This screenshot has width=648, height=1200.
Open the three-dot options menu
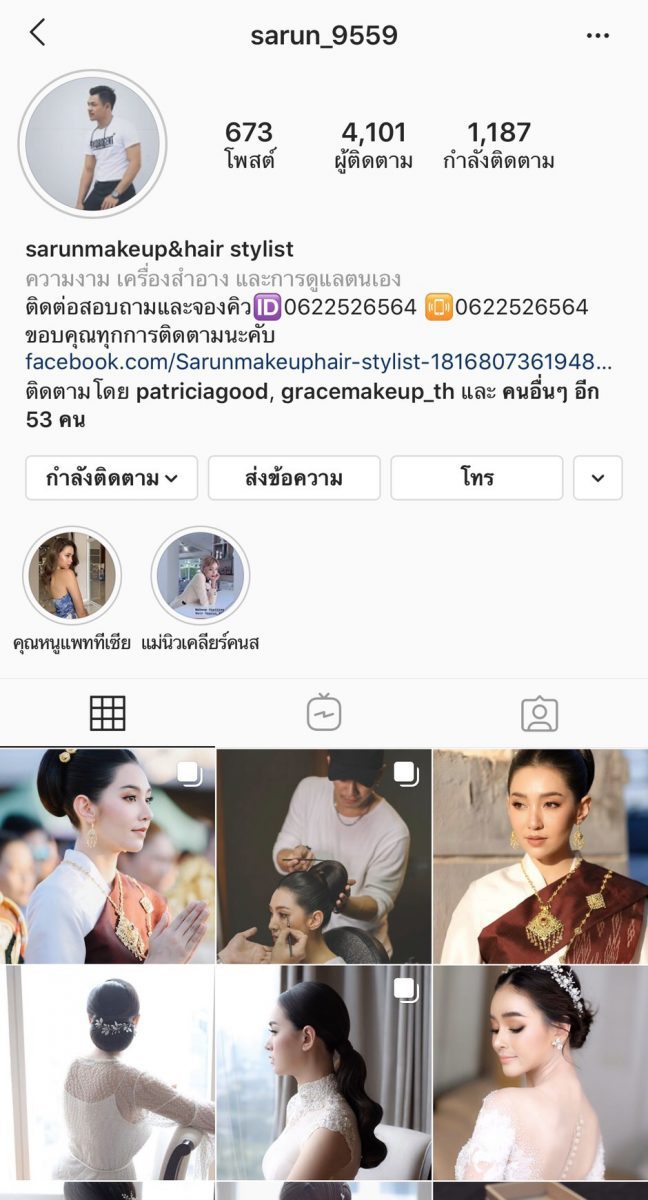[598, 36]
